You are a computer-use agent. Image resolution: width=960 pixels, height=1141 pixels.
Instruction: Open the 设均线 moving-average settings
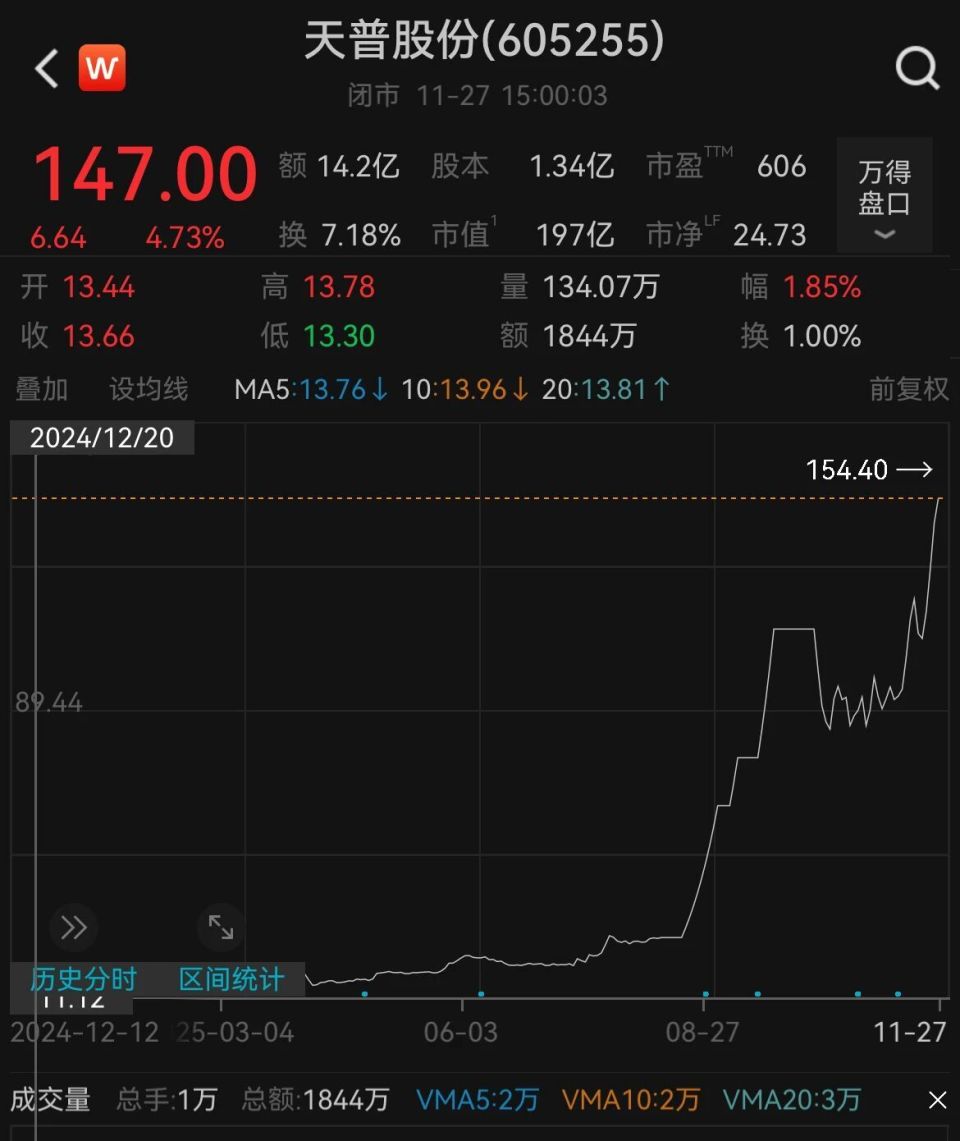click(146, 390)
